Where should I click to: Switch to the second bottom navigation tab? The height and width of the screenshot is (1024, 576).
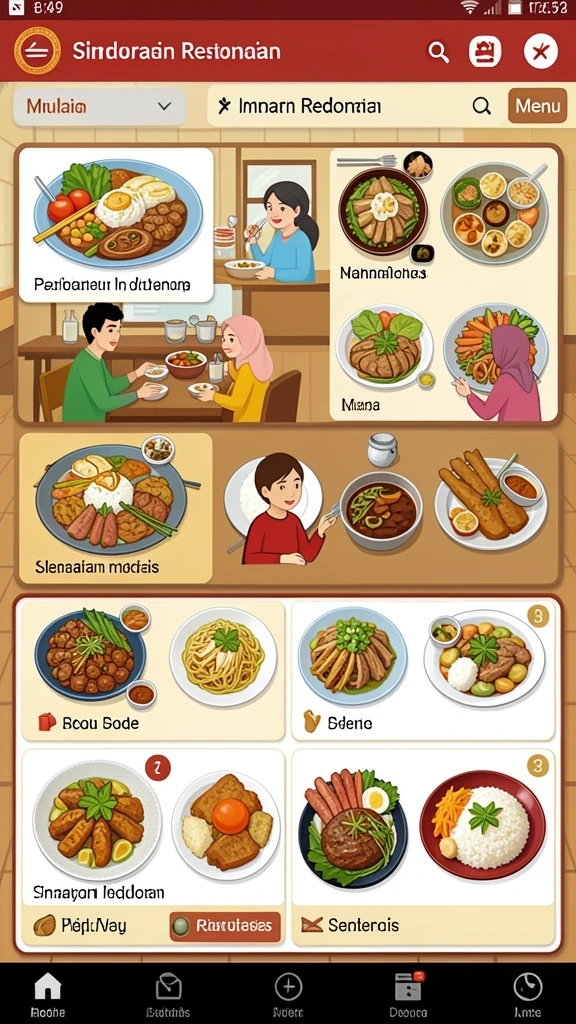tap(168, 994)
